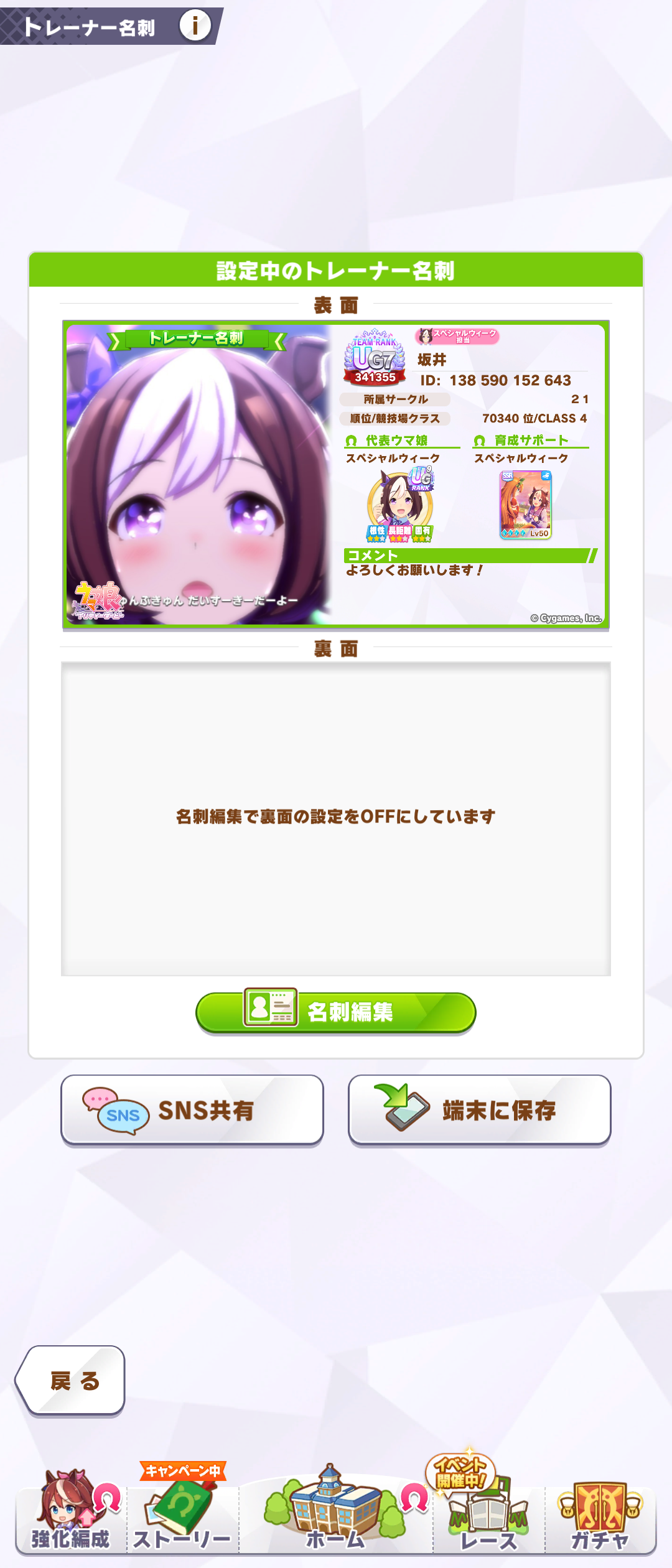
Task: Save card with 端末に保存
Action: click(x=479, y=1110)
